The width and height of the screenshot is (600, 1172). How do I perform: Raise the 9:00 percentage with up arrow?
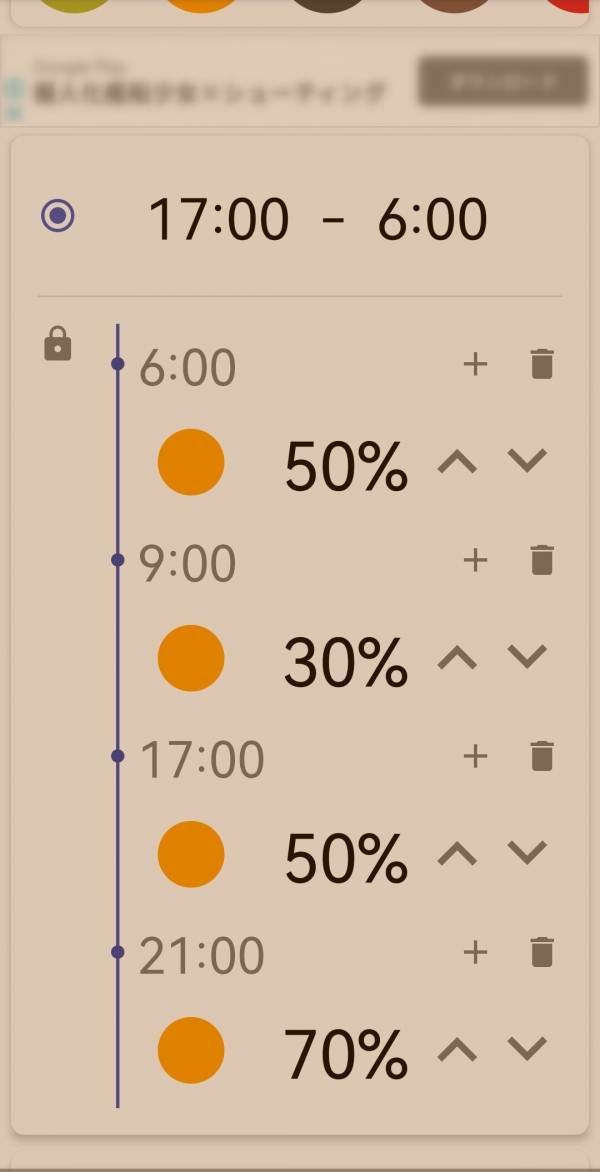tap(458, 658)
